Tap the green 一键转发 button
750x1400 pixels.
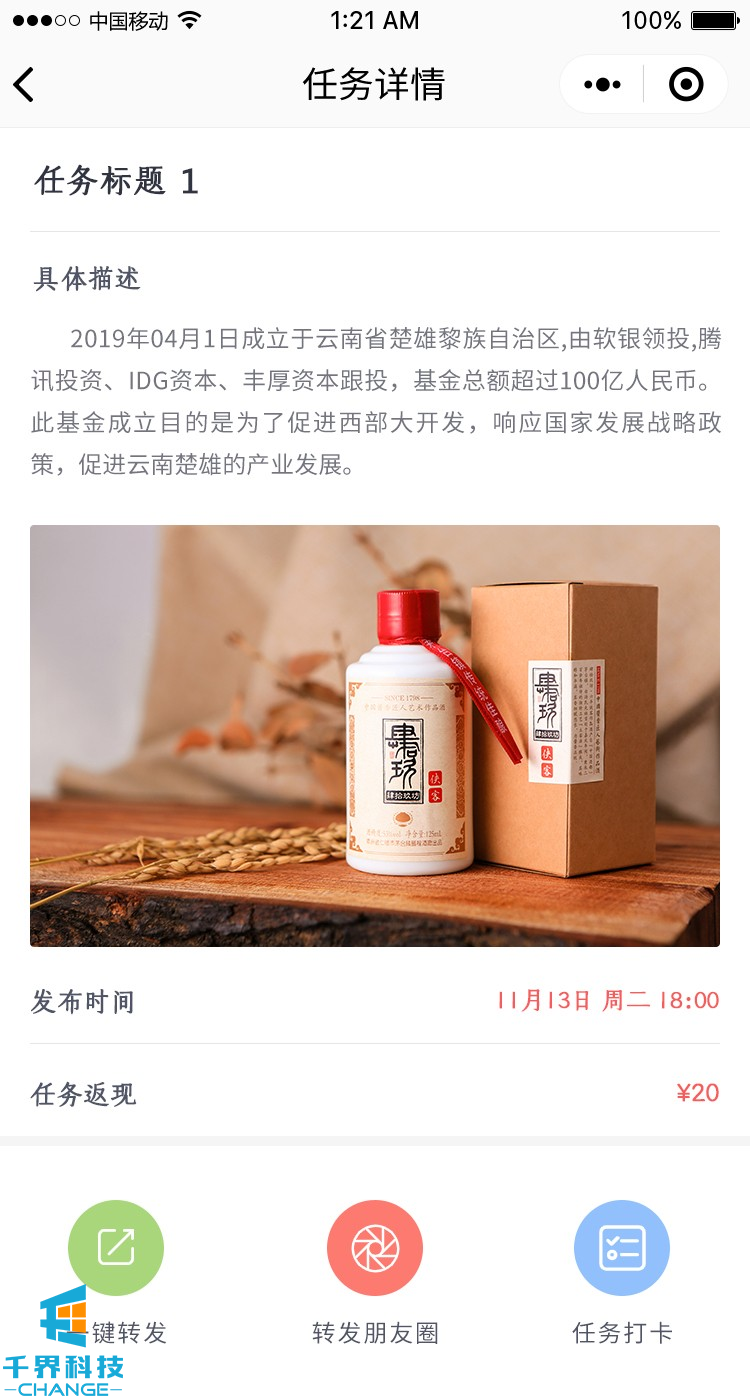click(x=116, y=1248)
